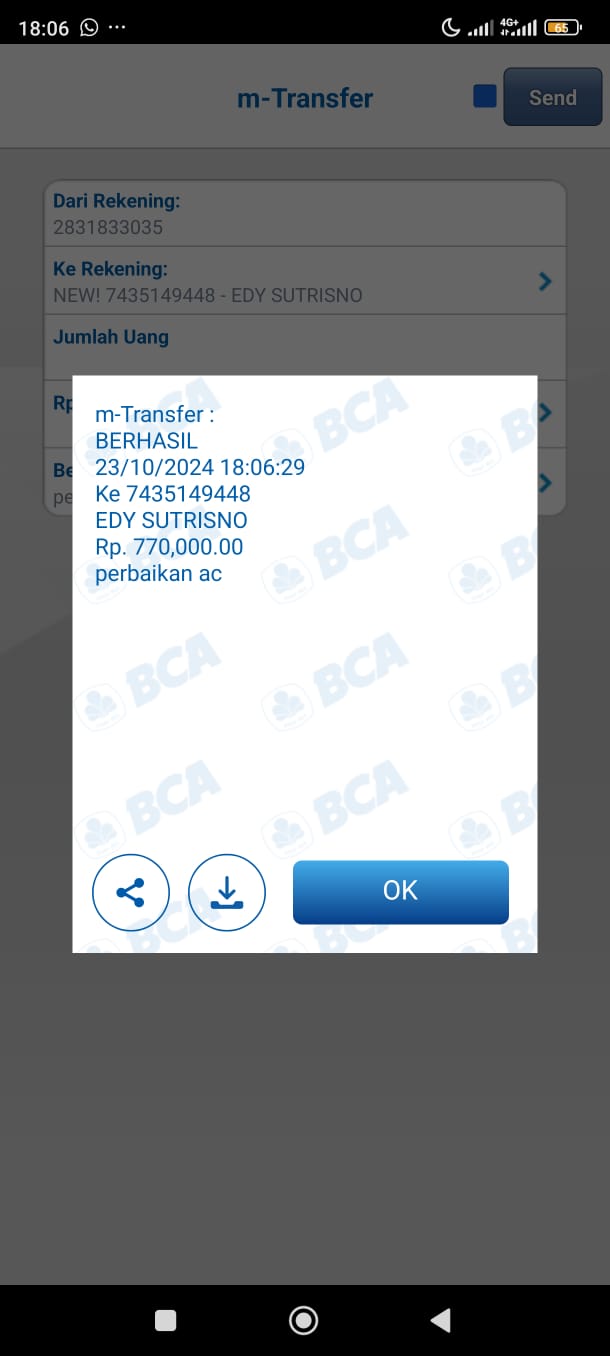Download the transfer receipt
Image resolution: width=610 pixels, height=1356 pixels.
[227, 892]
